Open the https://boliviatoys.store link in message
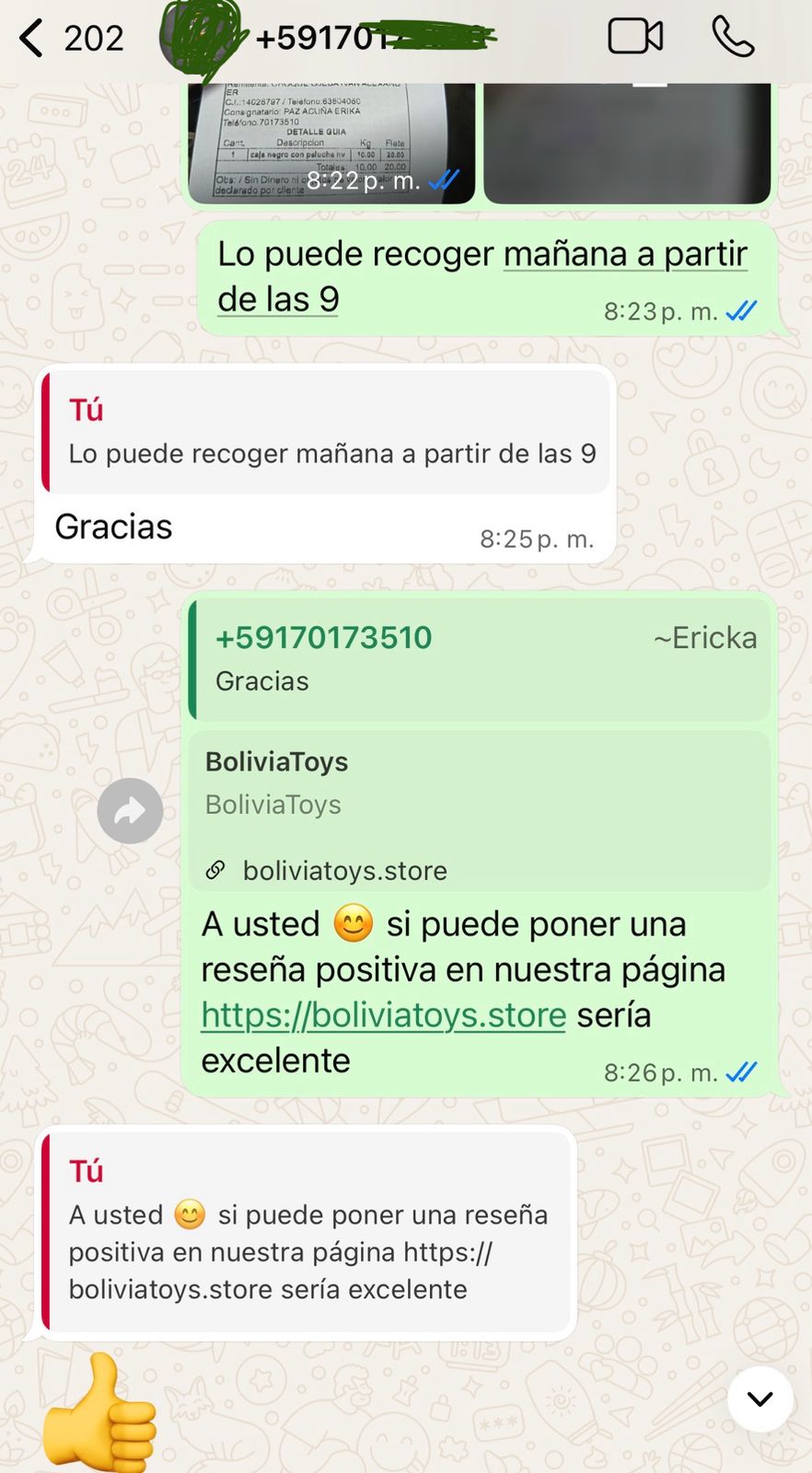This screenshot has width=812, height=1473. pyautogui.click(x=383, y=1015)
